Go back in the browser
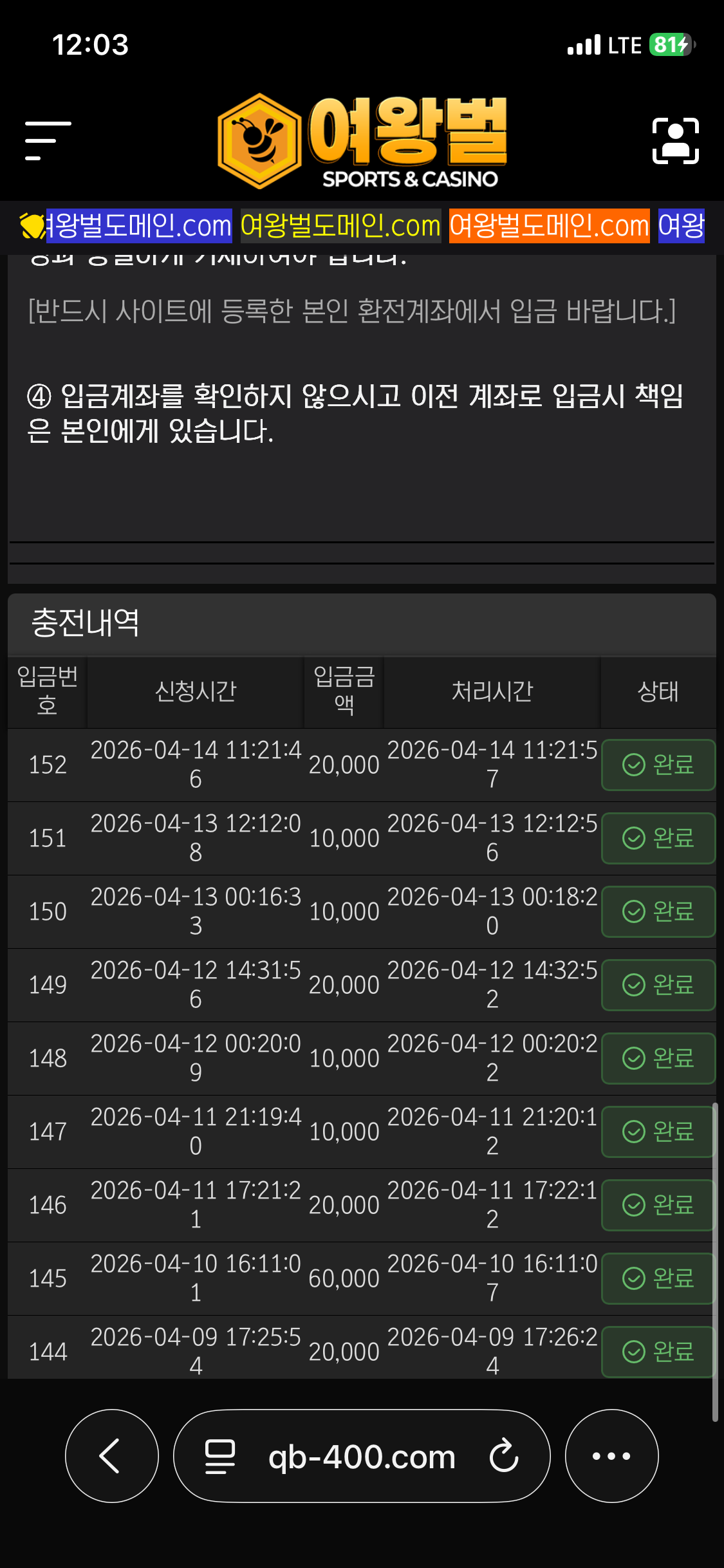 pyautogui.click(x=111, y=1455)
